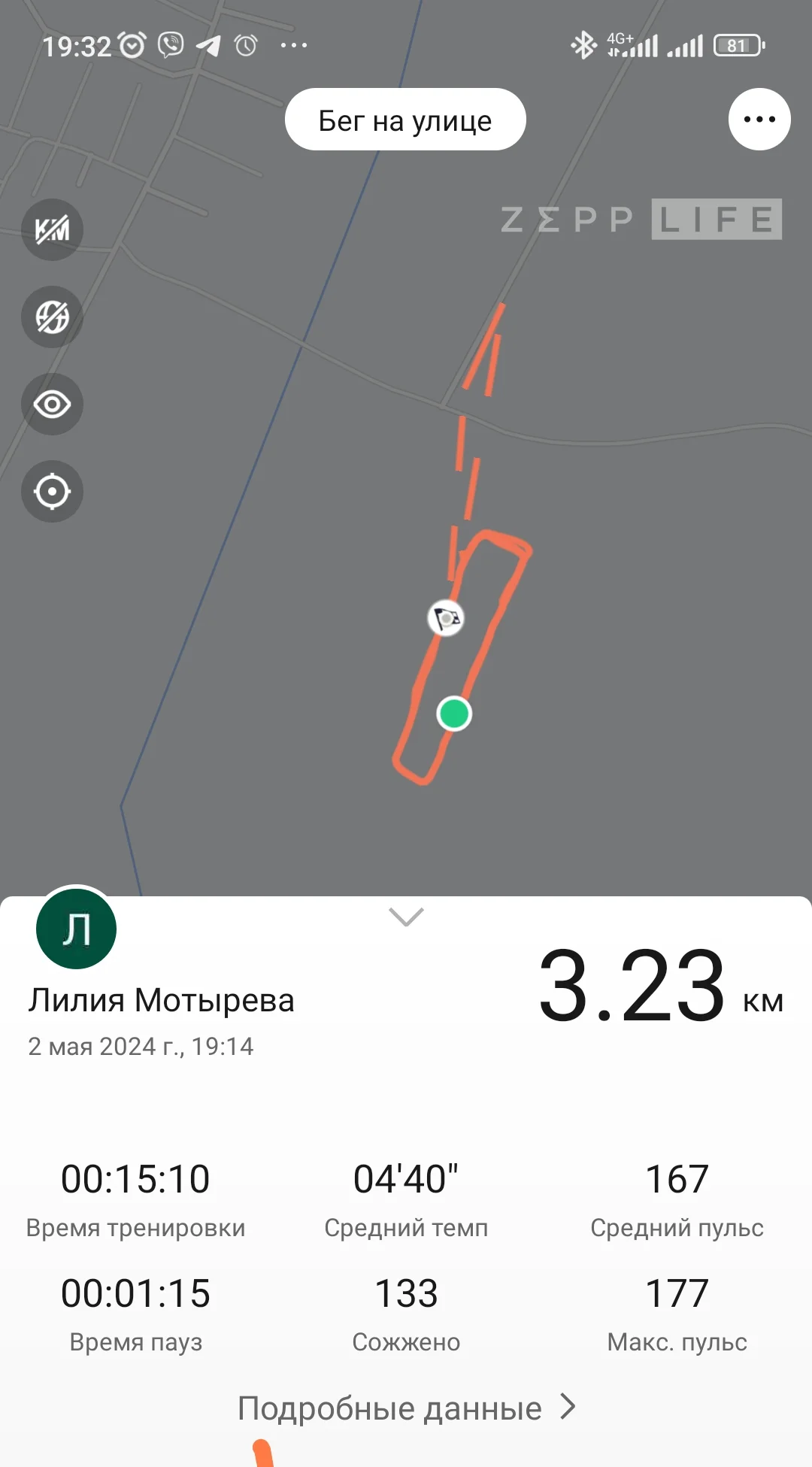The height and width of the screenshot is (1467, 812).
Task: Tap the runner name "Лилия Мотырева"
Action: (x=162, y=1000)
